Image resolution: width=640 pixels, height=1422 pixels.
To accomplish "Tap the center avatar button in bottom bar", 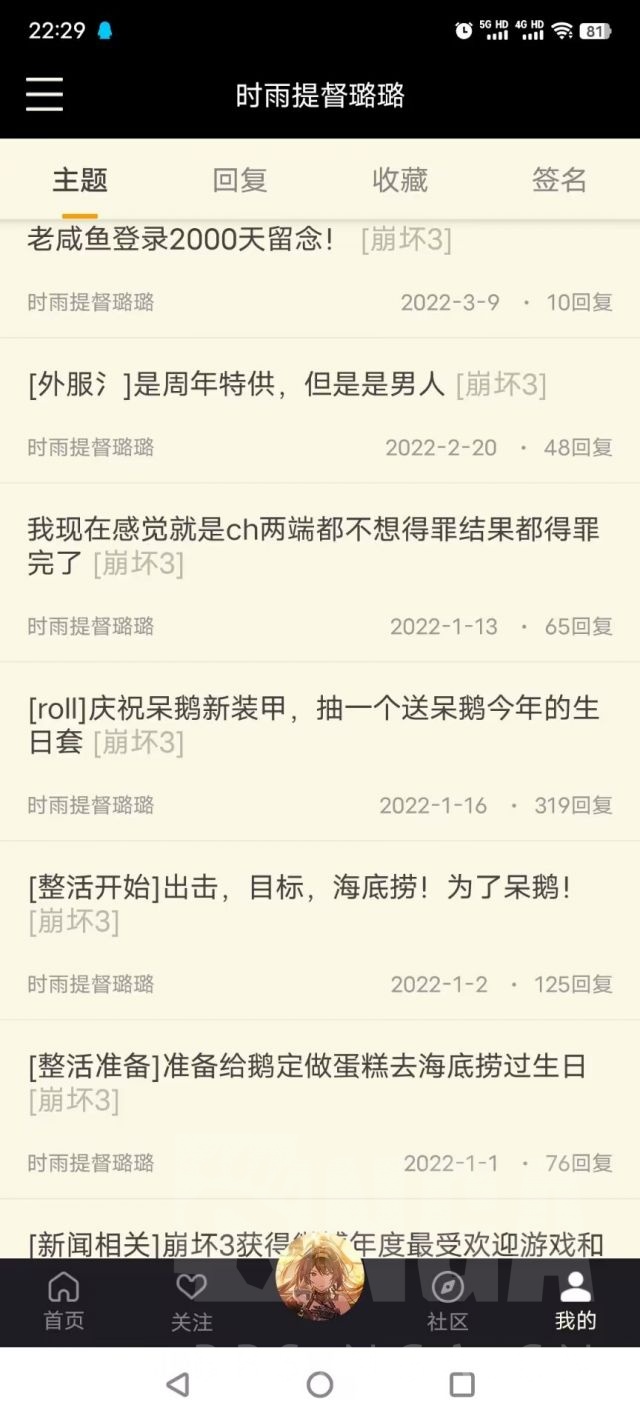I will click(x=320, y=1280).
